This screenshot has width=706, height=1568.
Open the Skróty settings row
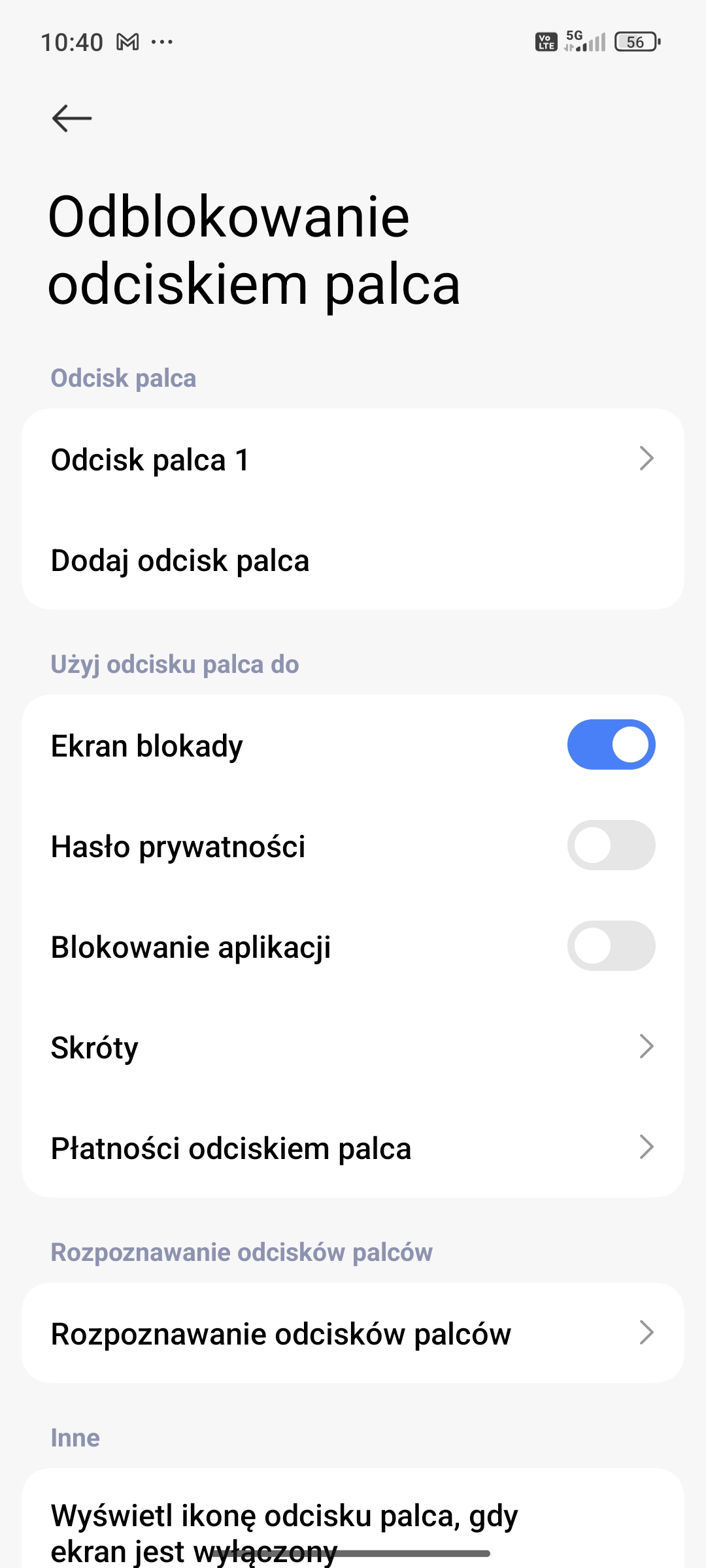[x=353, y=1047]
